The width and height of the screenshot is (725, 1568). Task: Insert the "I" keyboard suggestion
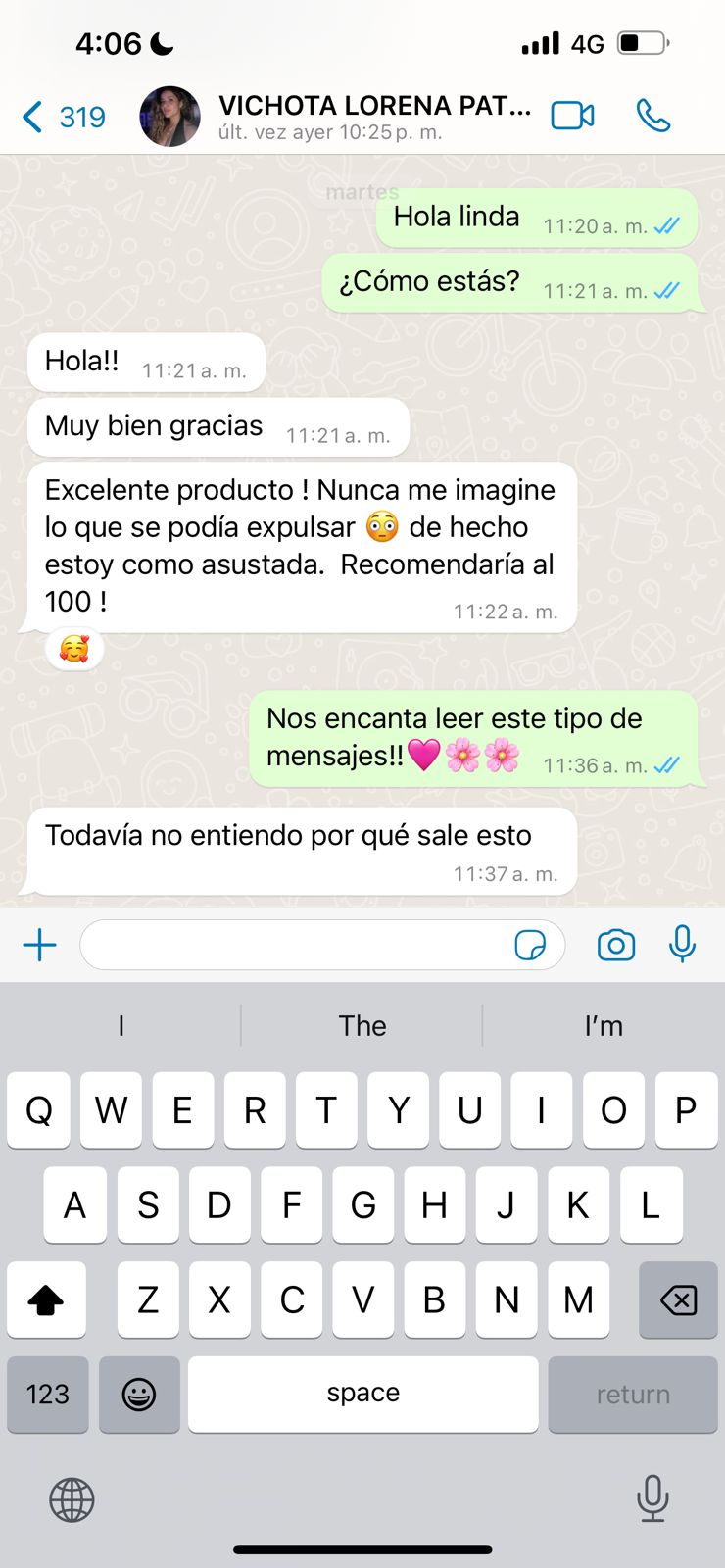(x=121, y=1026)
